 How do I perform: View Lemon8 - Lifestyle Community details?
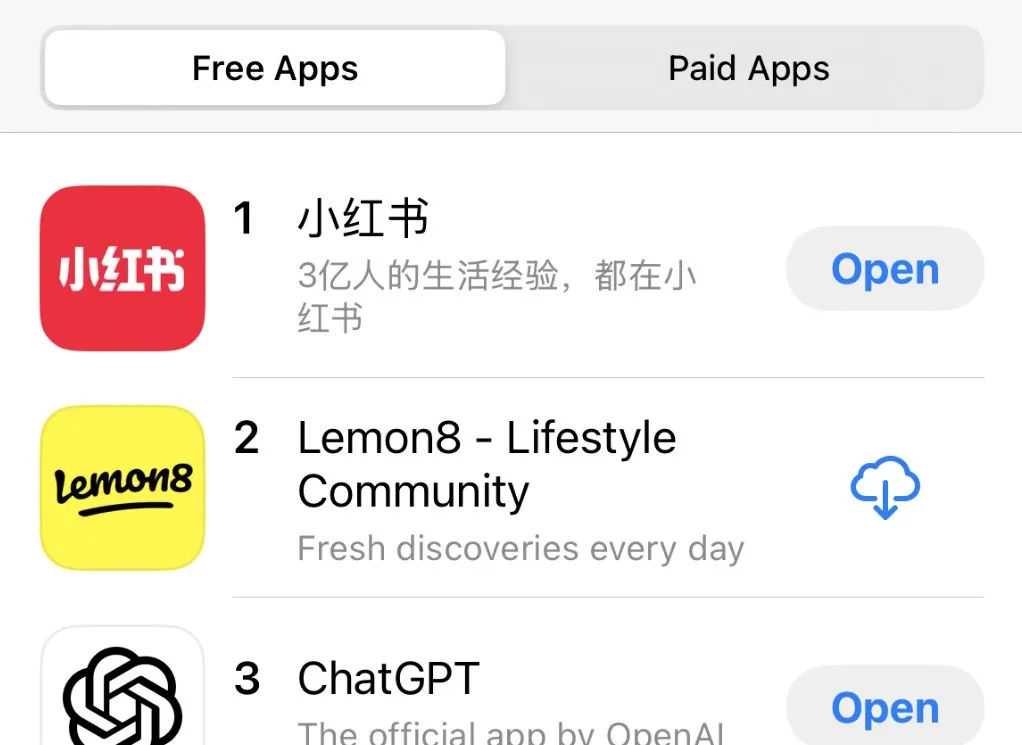point(486,464)
